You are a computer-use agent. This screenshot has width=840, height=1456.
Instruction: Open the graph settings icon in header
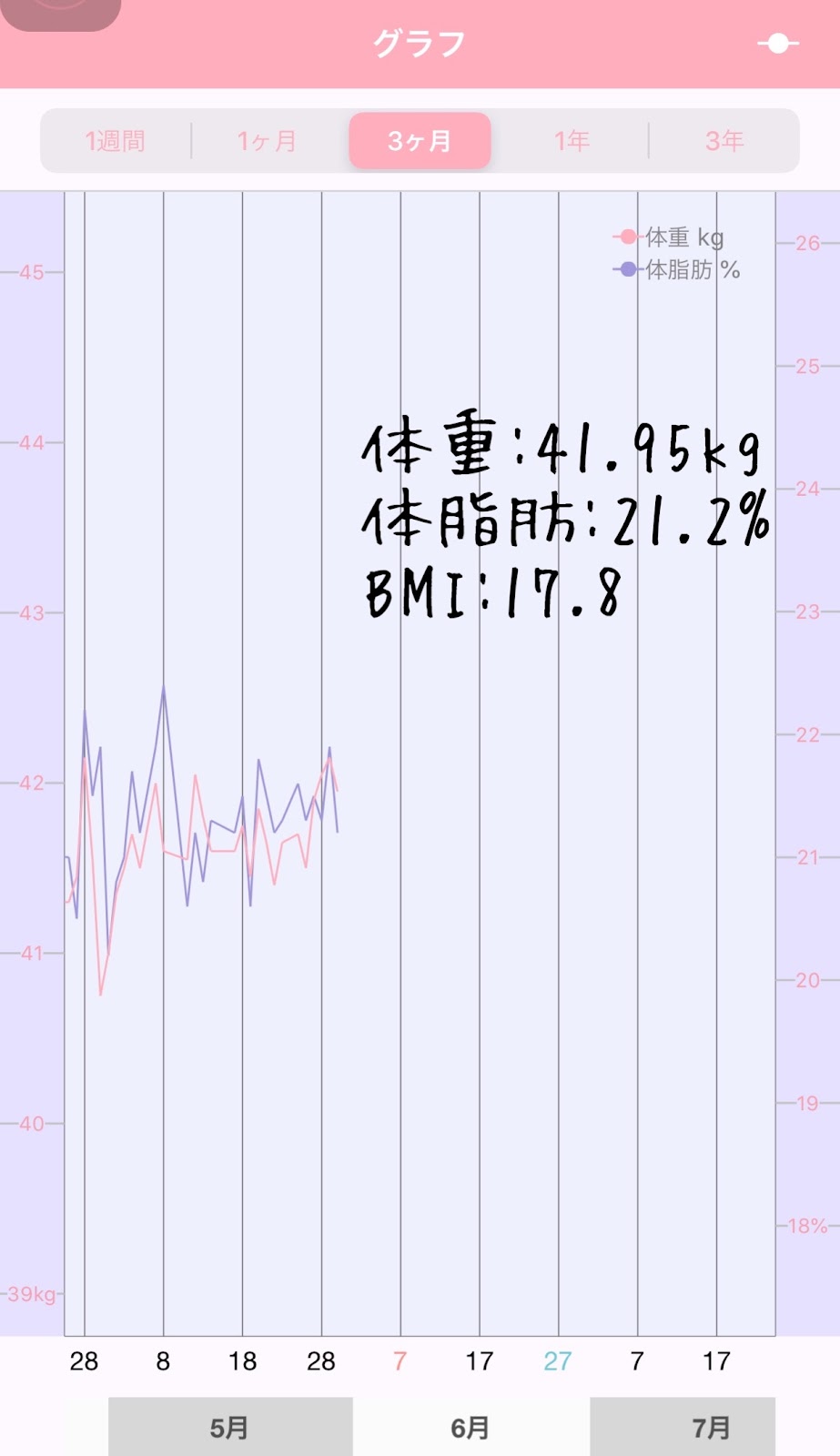click(778, 43)
